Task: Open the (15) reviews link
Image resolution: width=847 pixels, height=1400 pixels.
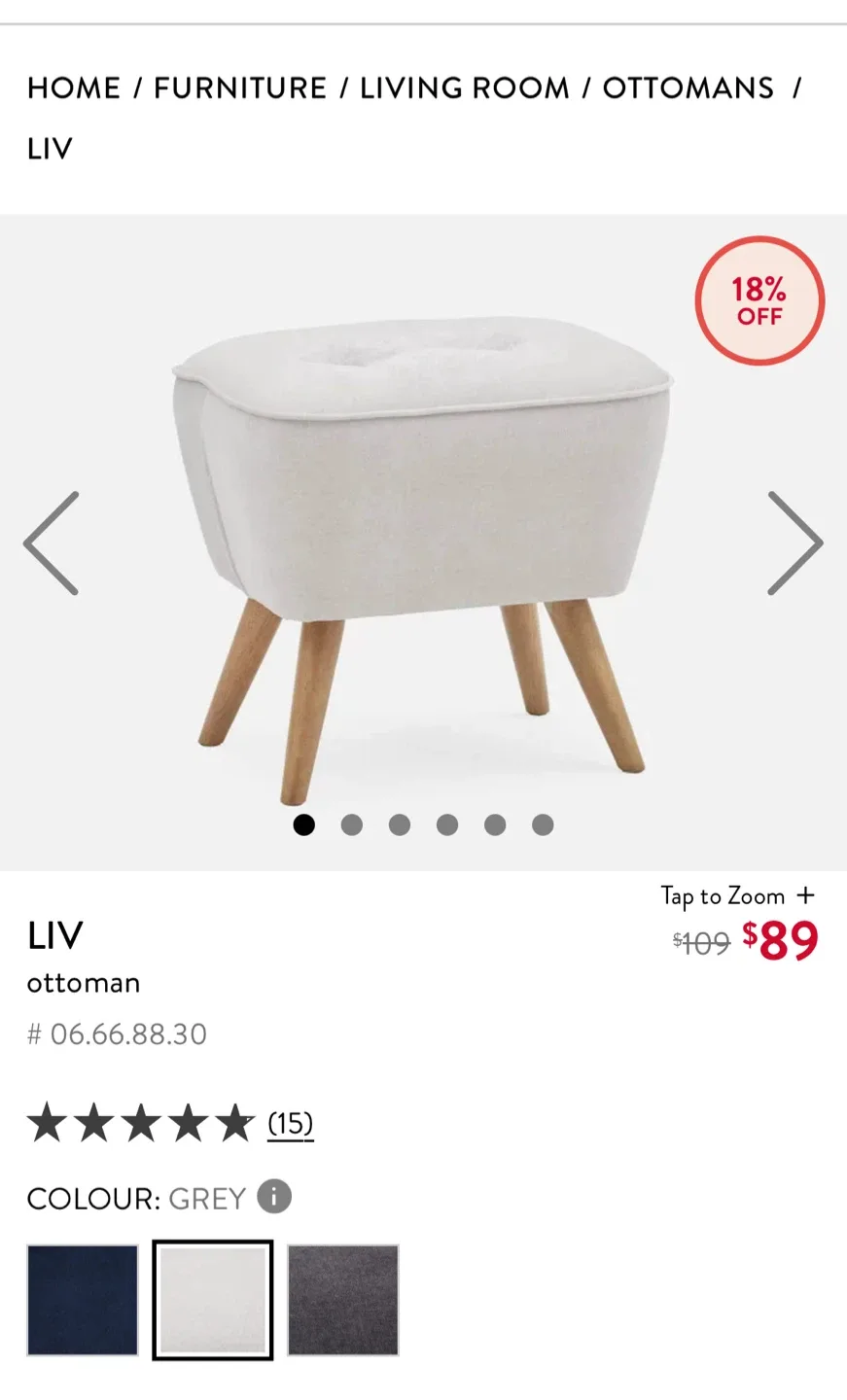Action: (290, 1121)
